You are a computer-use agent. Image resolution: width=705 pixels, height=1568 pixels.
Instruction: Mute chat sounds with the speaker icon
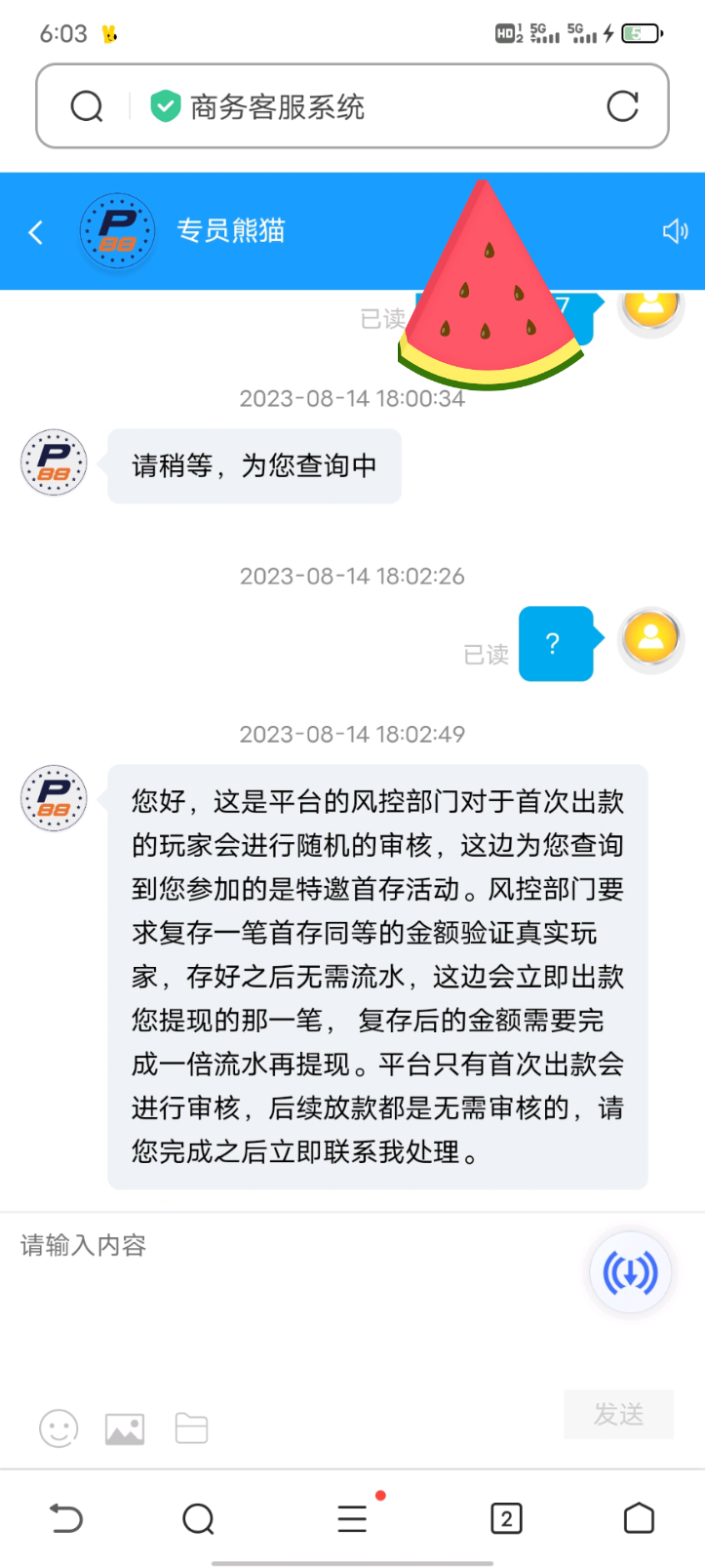click(x=674, y=232)
